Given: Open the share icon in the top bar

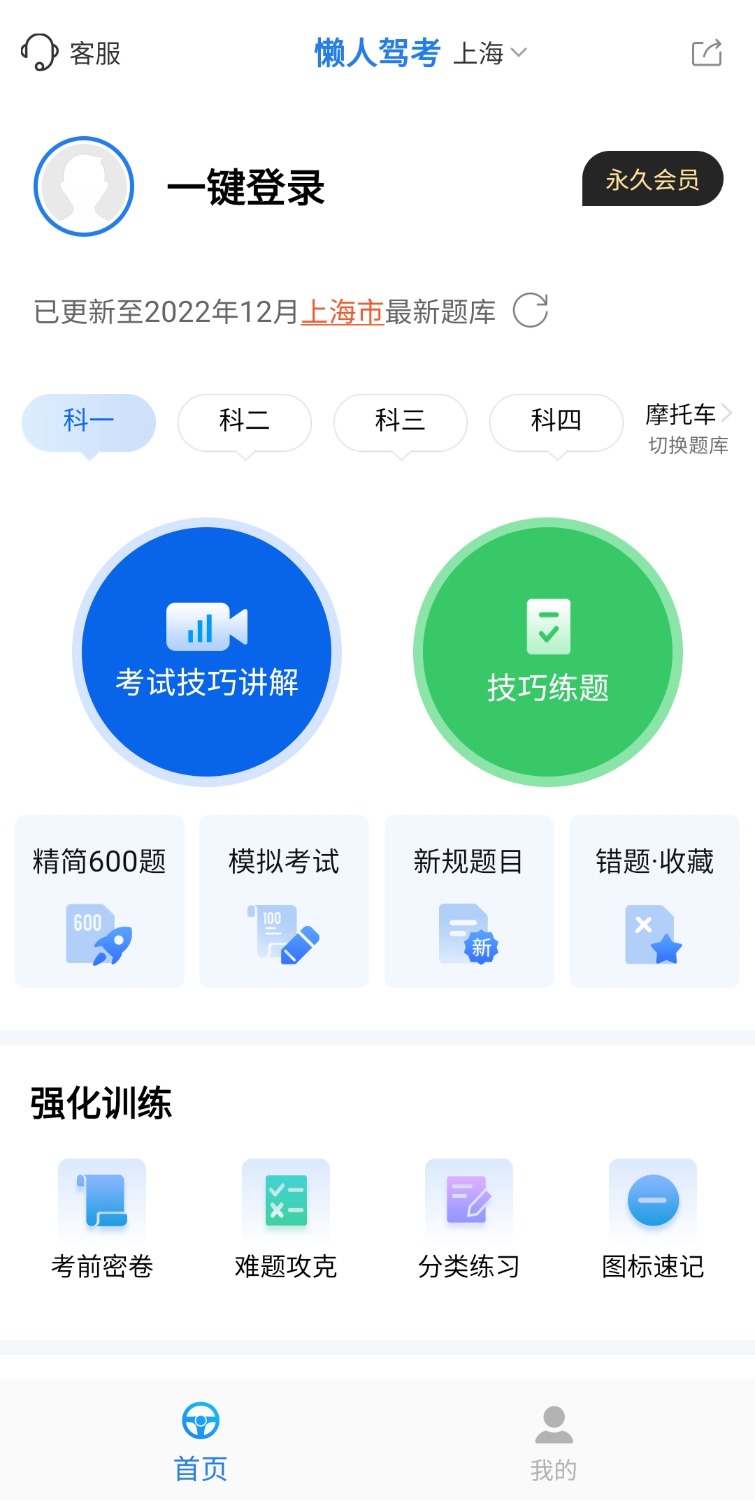Looking at the screenshot, I should 707,53.
